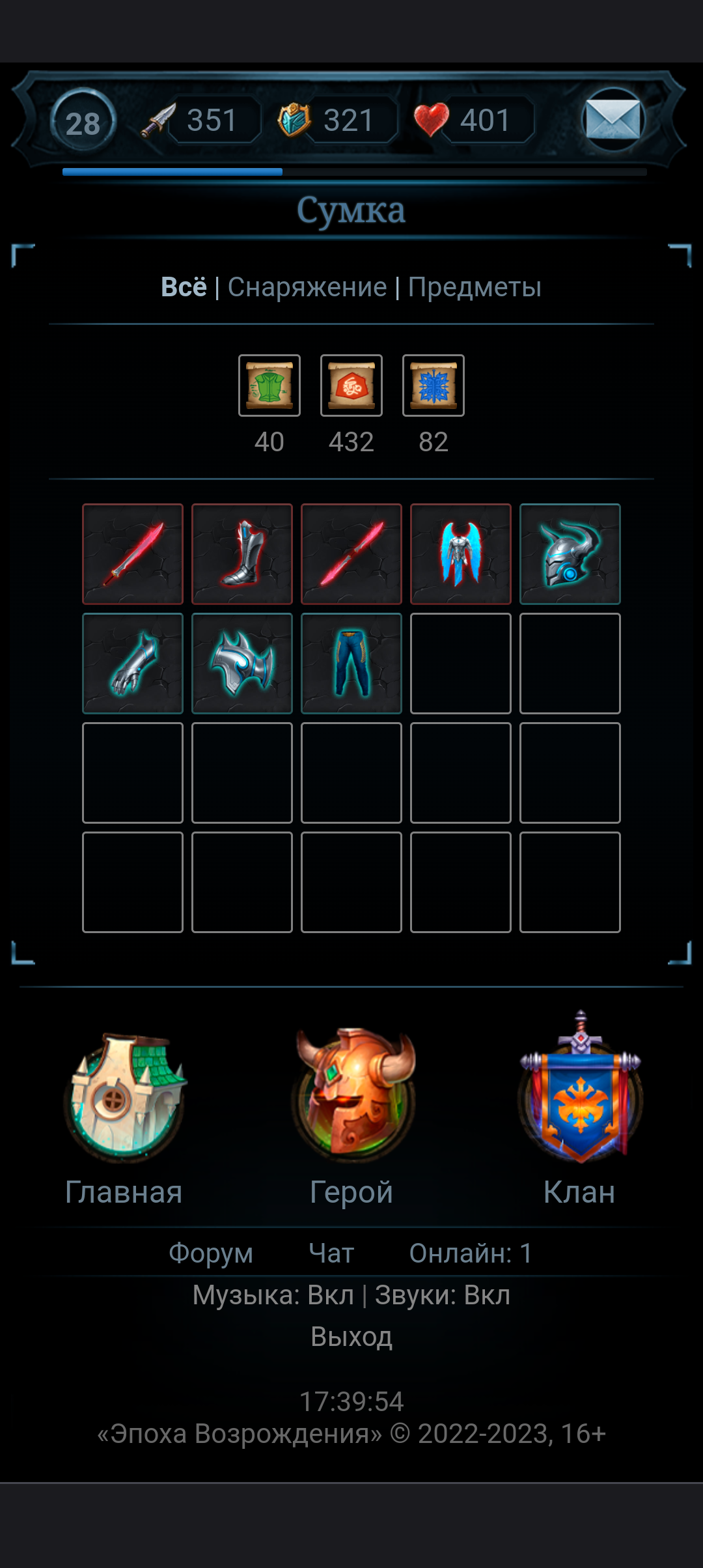Open the Форум link
Image resolution: width=703 pixels, height=1568 pixels.
pyautogui.click(x=210, y=1253)
